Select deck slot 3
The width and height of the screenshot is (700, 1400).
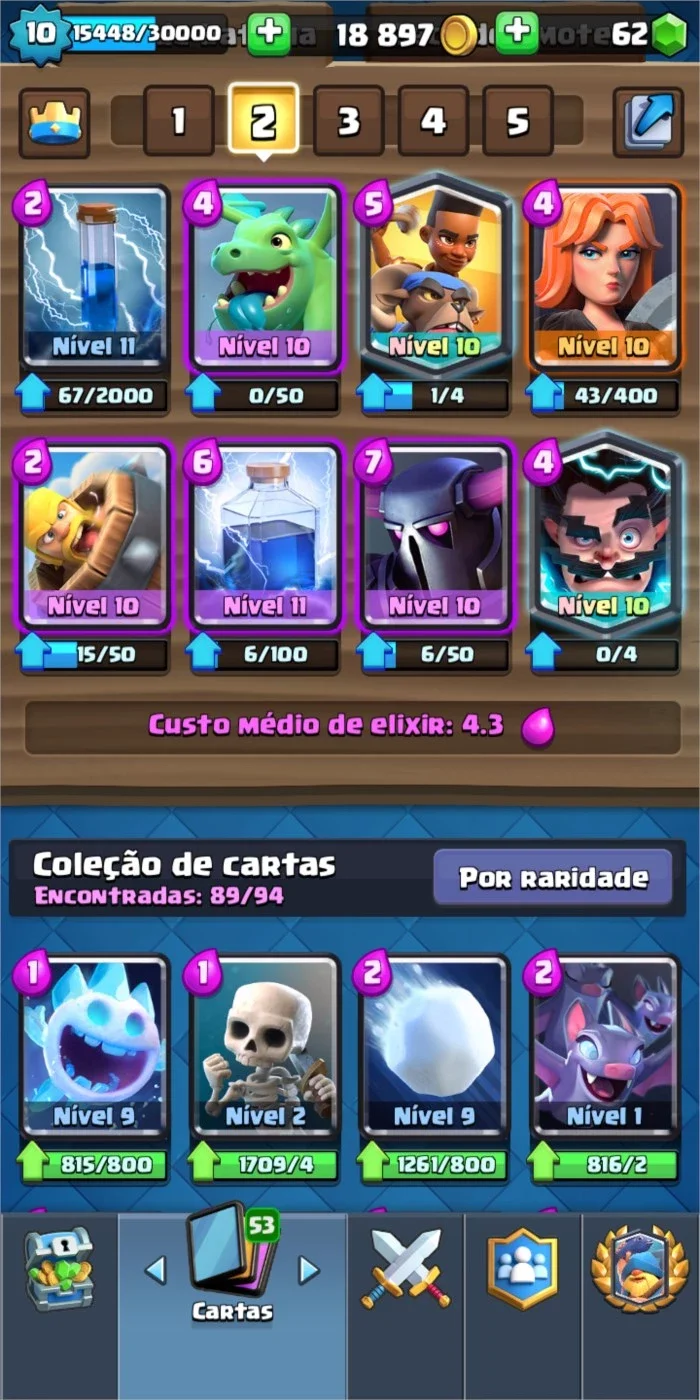(x=348, y=121)
